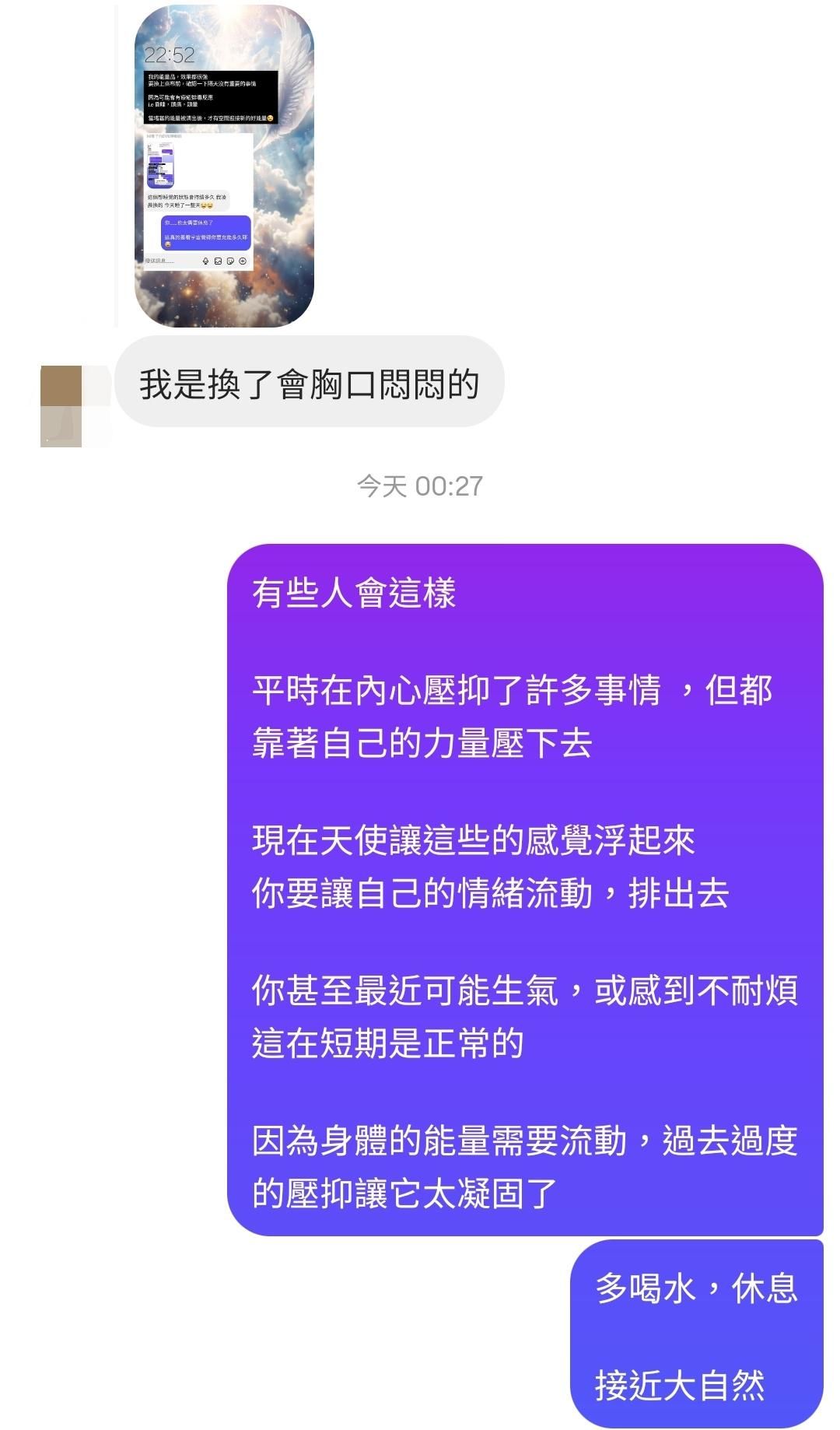
Task: Open the angel-cloud story thumbnail at top
Action: [x=224, y=167]
